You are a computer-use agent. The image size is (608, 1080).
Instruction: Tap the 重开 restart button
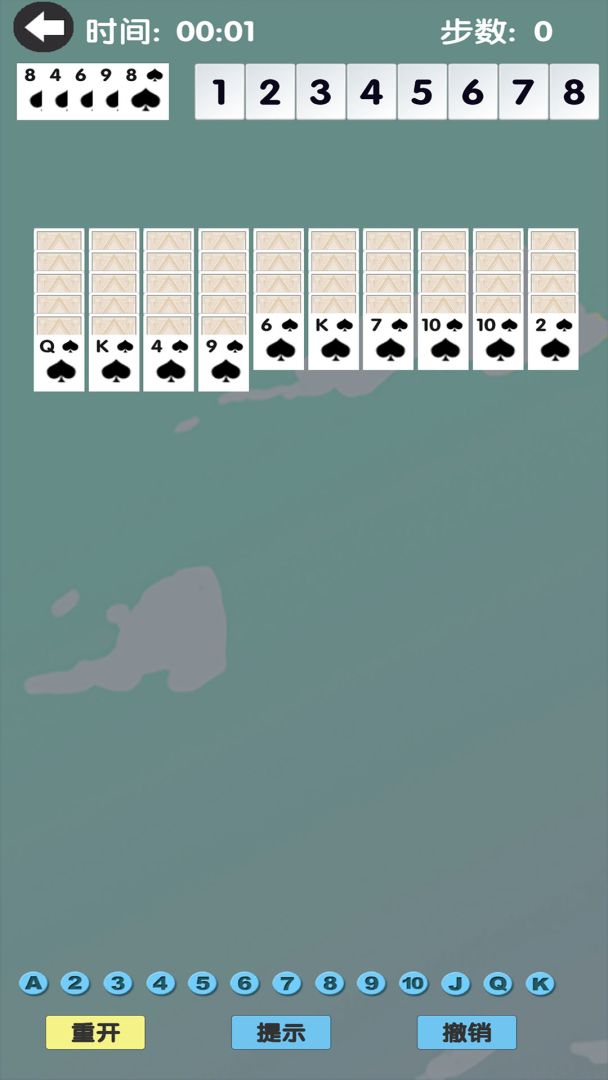coord(95,1032)
